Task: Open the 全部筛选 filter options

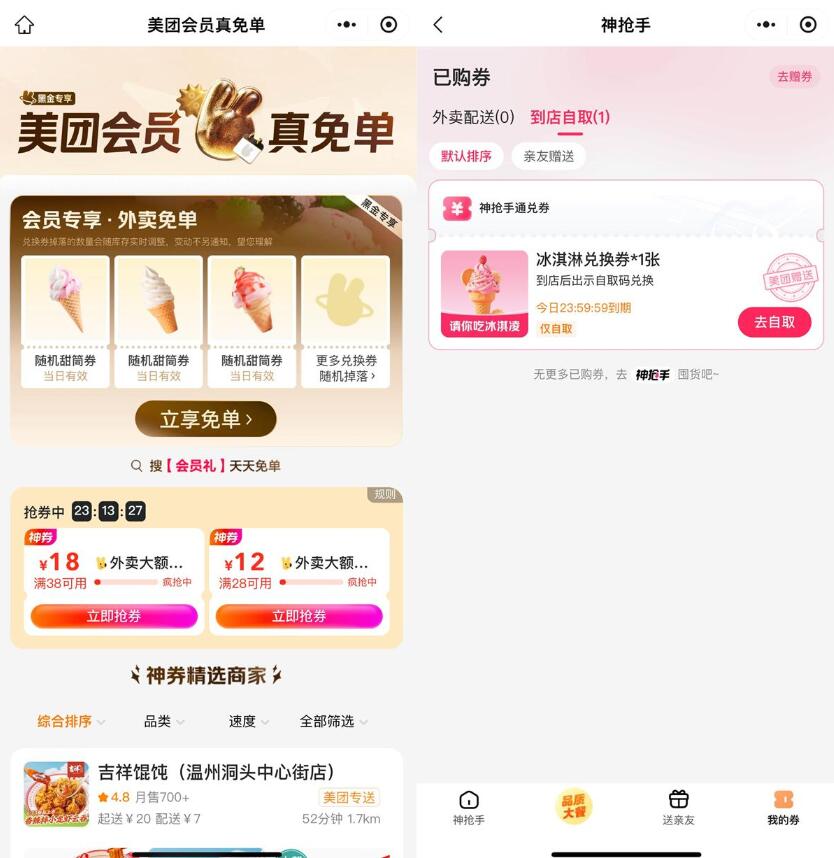Action: 333,721
